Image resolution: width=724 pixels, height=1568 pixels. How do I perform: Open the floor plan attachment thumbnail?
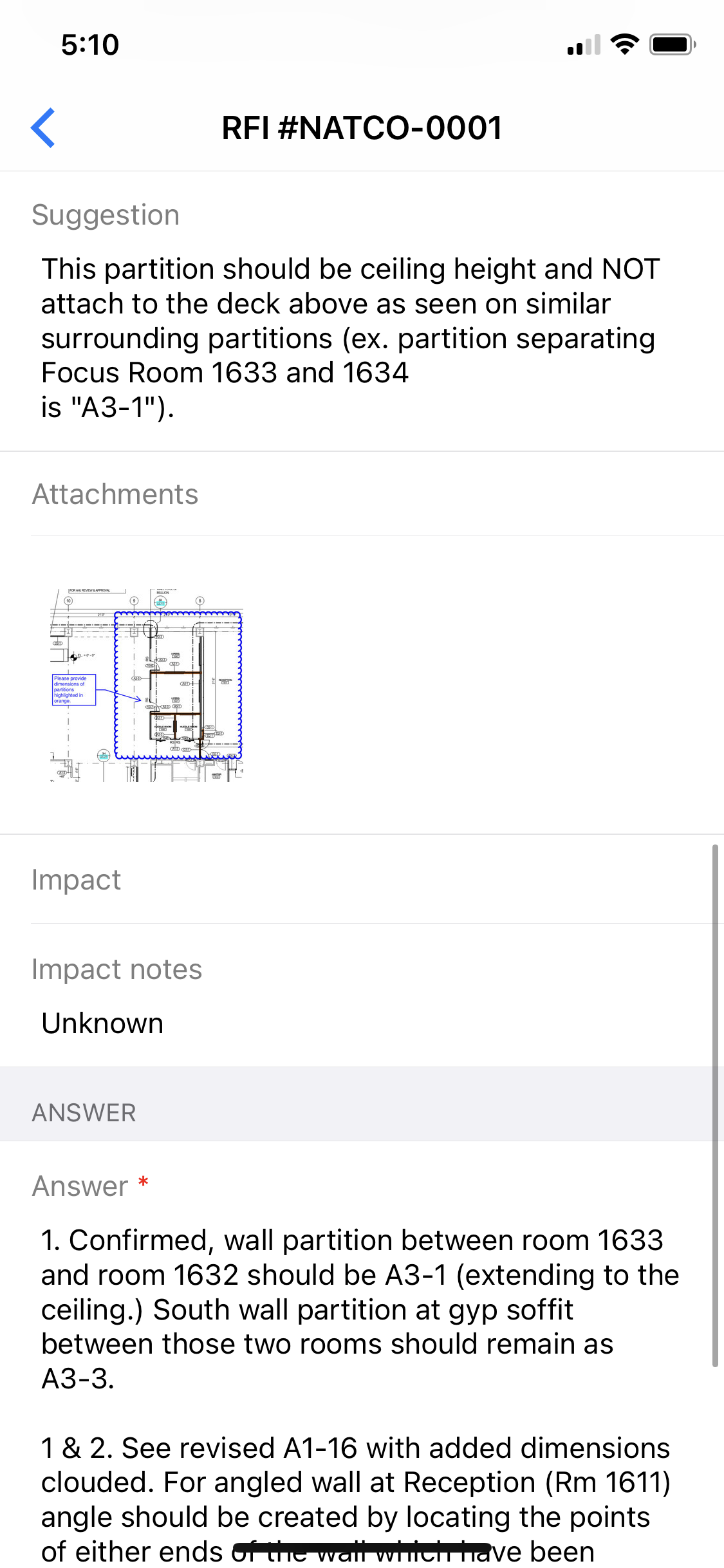tap(147, 684)
